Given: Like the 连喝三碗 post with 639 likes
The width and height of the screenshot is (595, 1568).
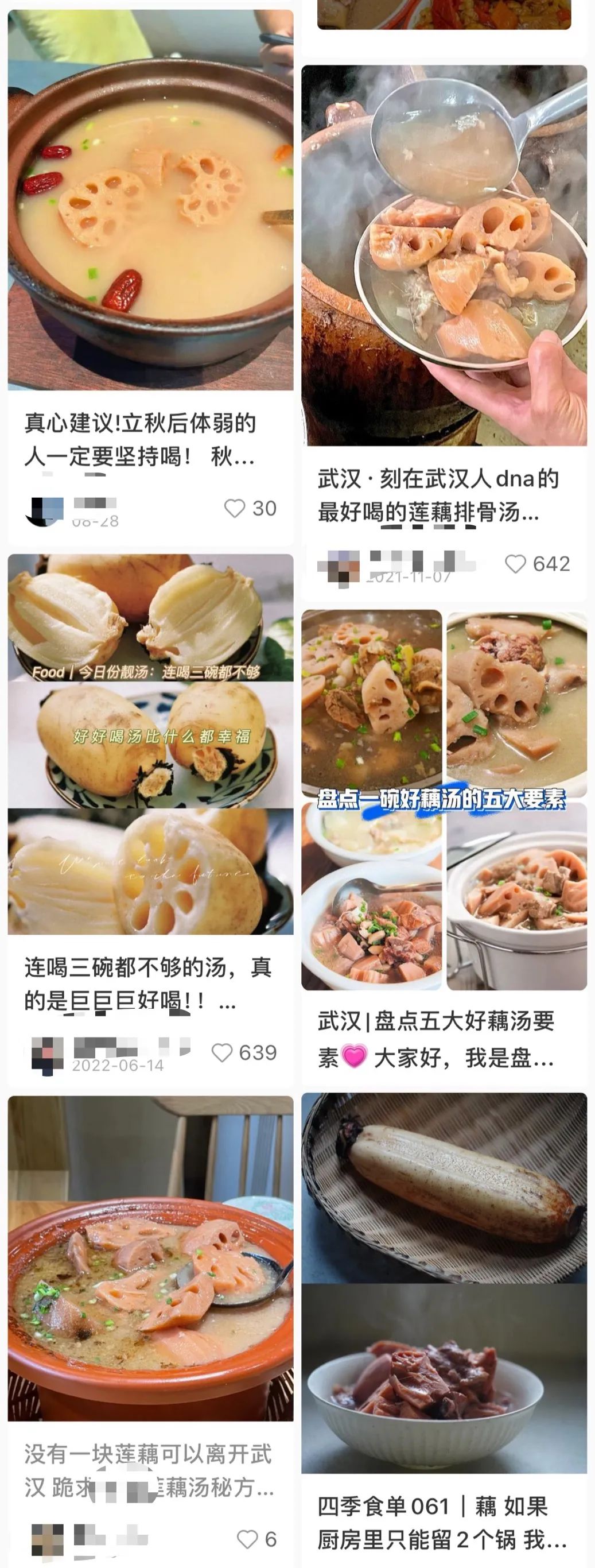Looking at the screenshot, I should point(222,1052).
